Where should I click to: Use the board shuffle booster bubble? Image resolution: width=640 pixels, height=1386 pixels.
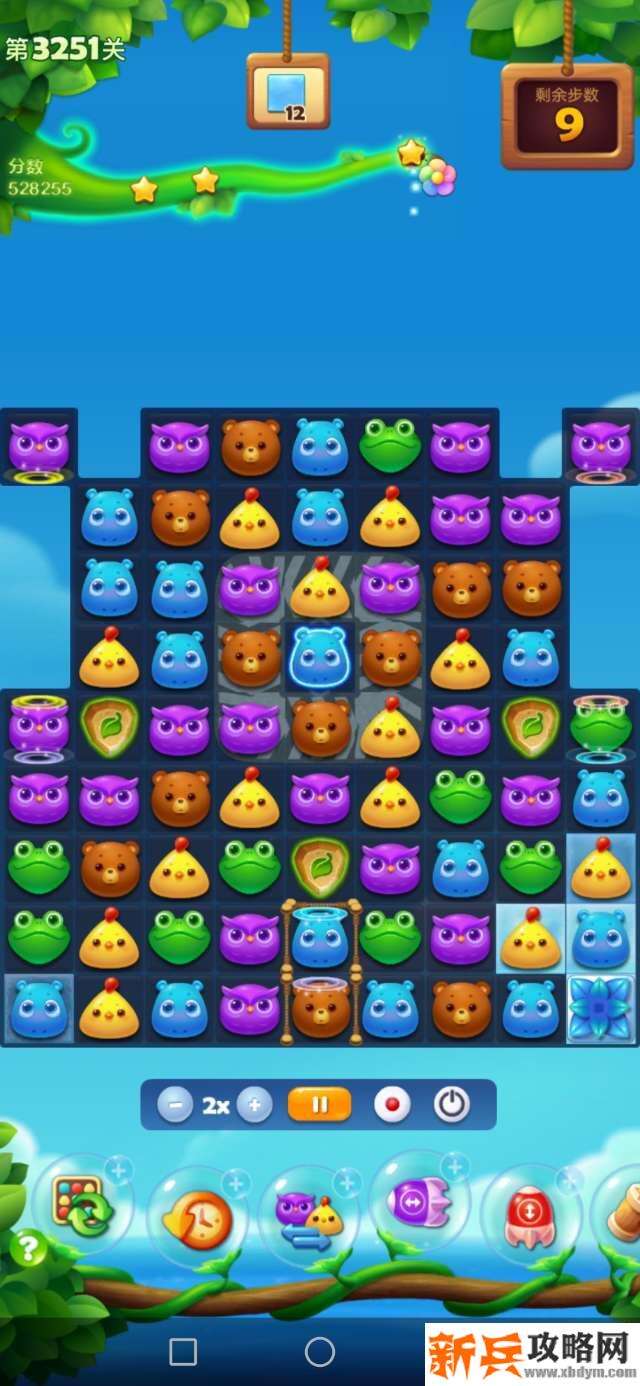pos(83,1207)
